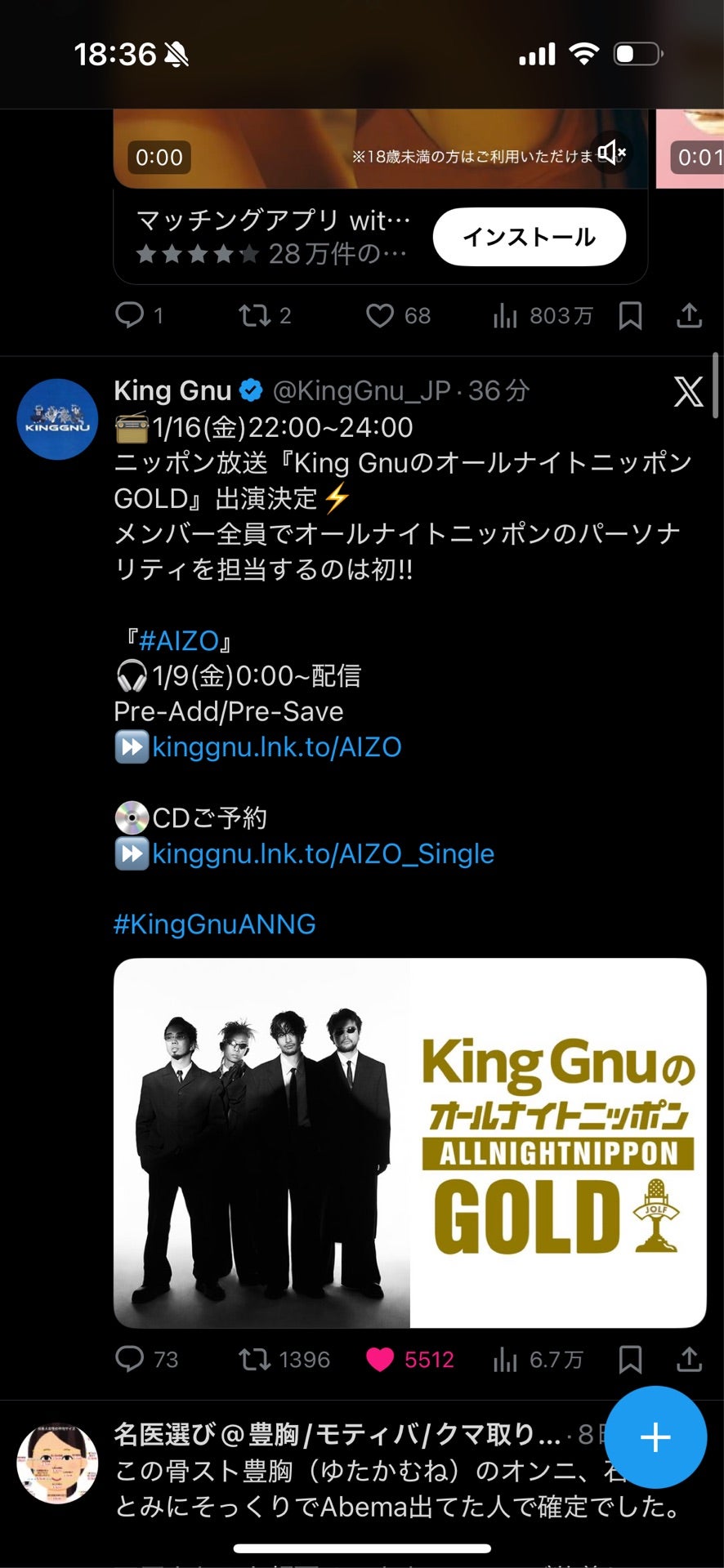
Task: Compose a new post with the plus button
Action: point(656,1437)
